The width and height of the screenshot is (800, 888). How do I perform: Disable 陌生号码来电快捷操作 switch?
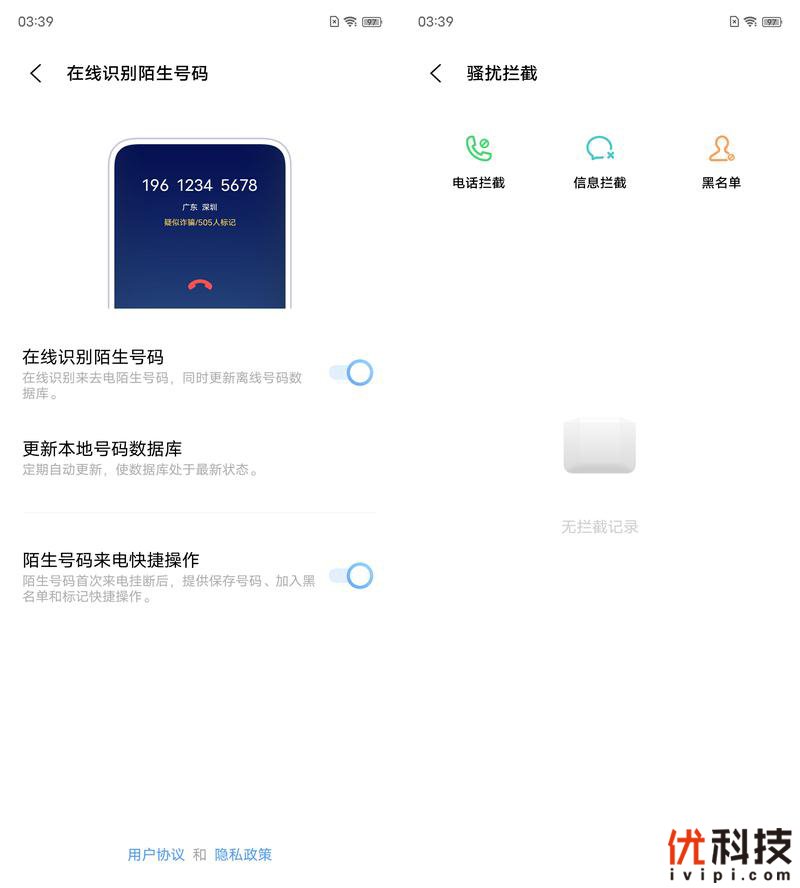coord(351,576)
